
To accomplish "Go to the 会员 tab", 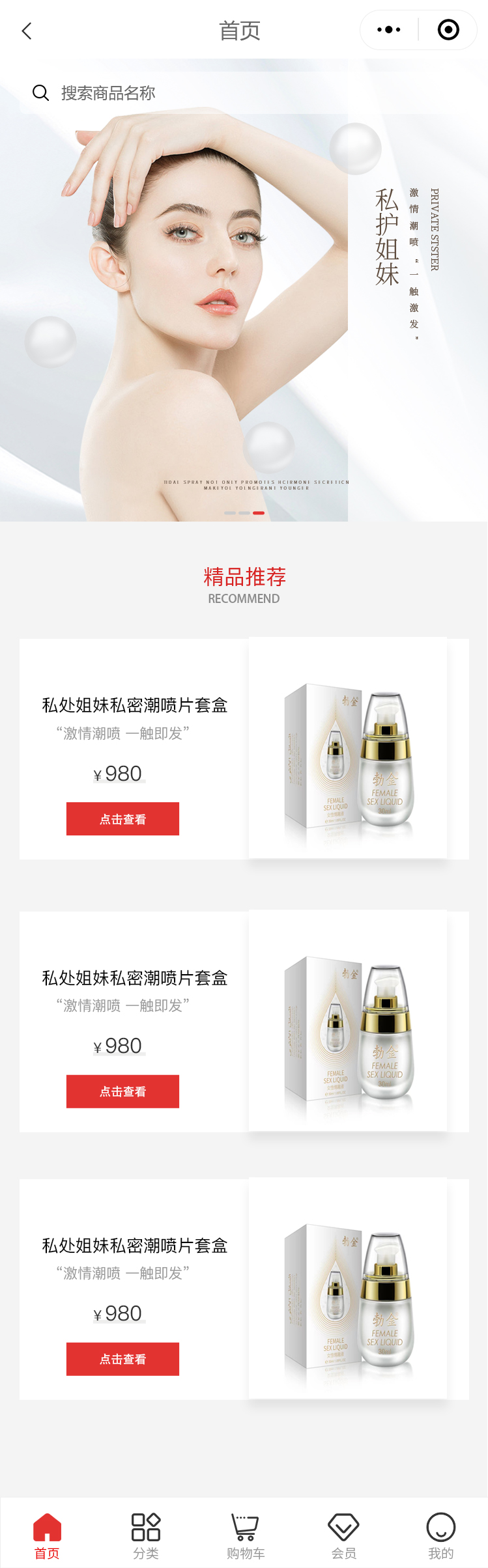I will pos(343,1535).
